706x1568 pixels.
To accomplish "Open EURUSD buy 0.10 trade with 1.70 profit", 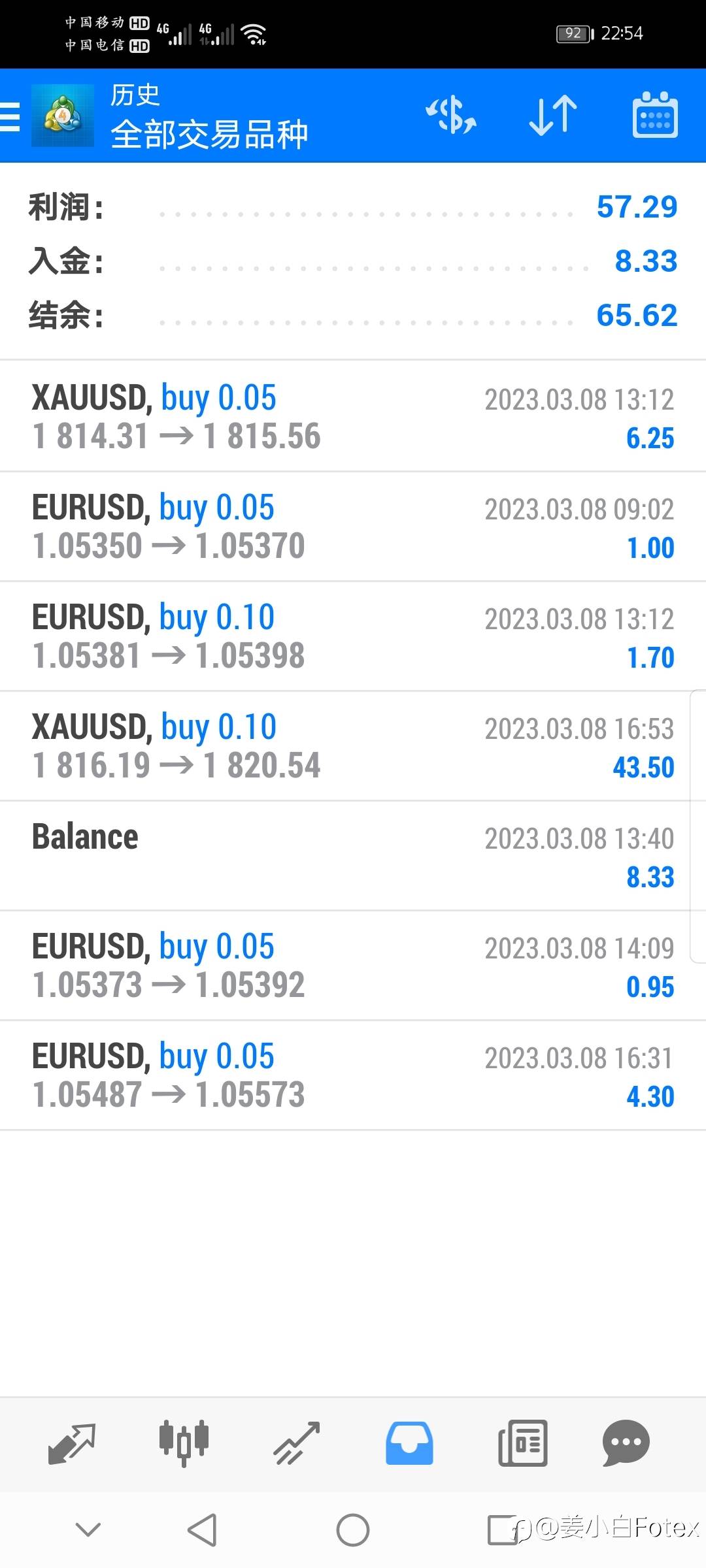I will click(353, 636).
